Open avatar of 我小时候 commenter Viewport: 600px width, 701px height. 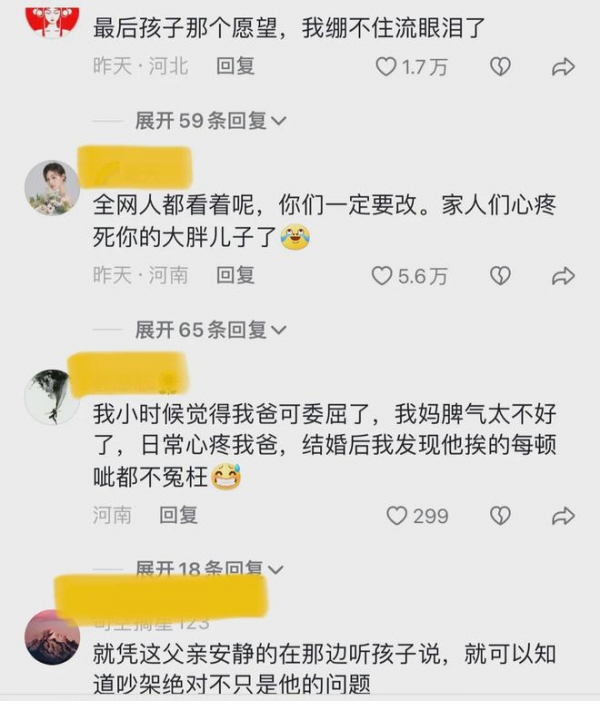click(52, 396)
